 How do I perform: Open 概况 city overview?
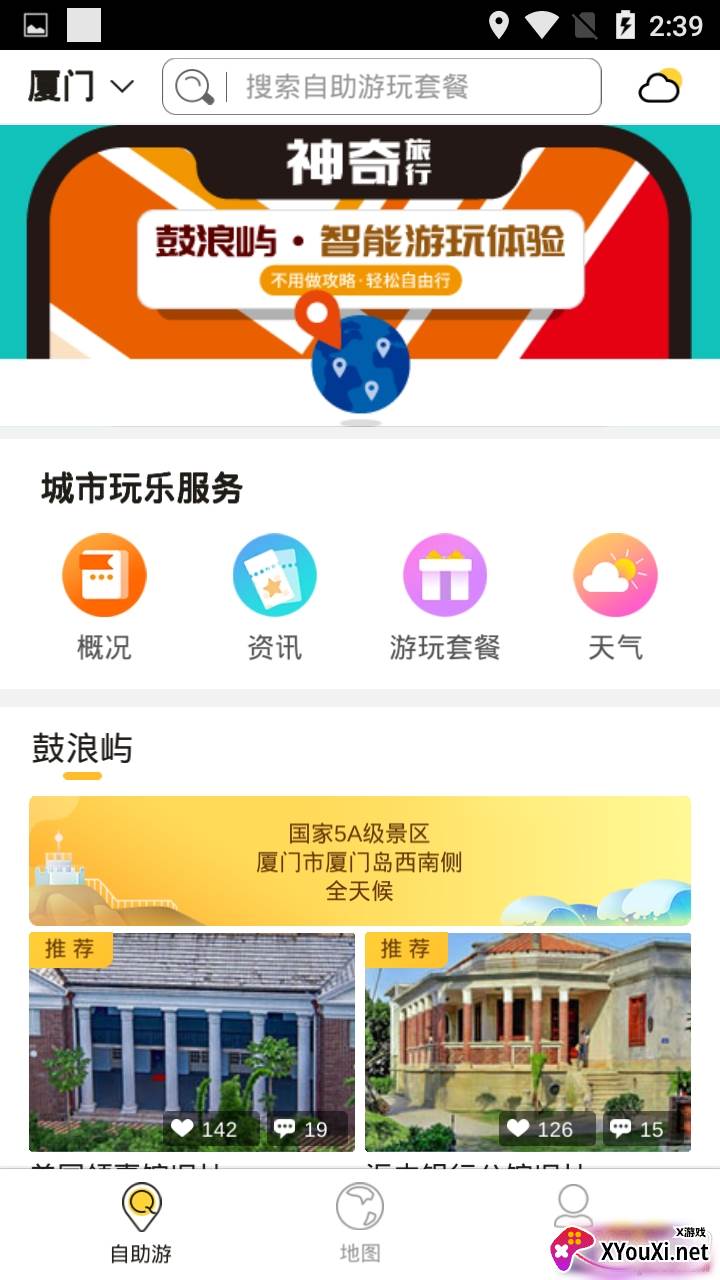pos(104,597)
